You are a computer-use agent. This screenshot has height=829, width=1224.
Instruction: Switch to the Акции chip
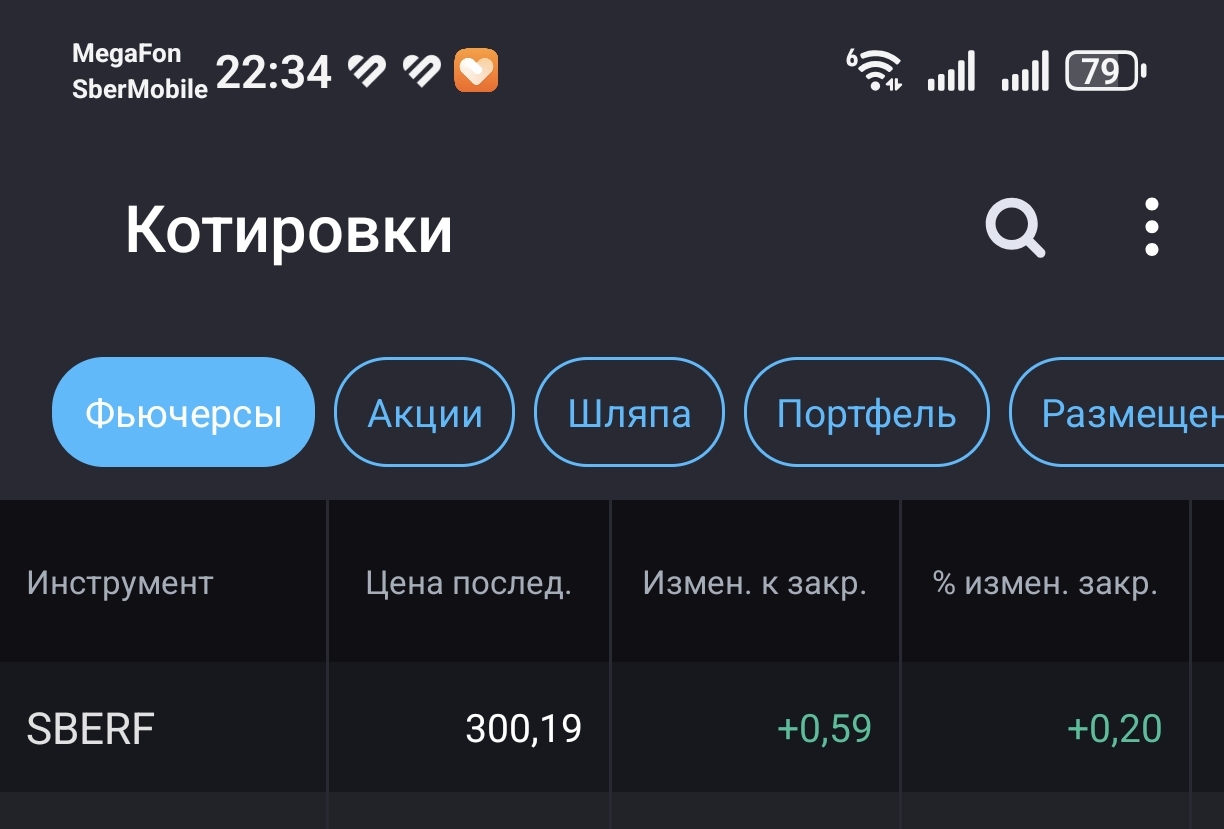(425, 413)
